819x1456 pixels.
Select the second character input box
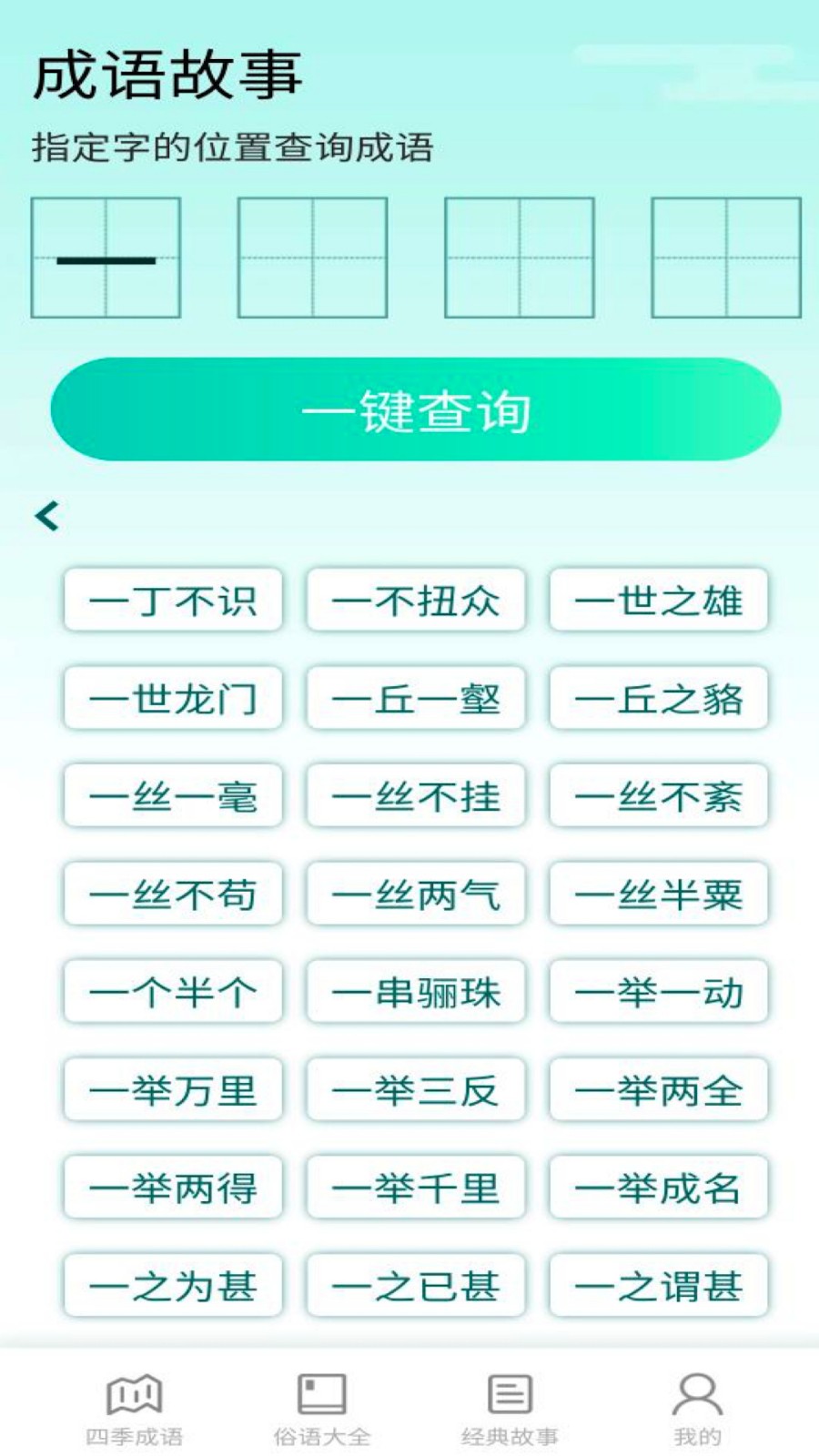(312, 258)
